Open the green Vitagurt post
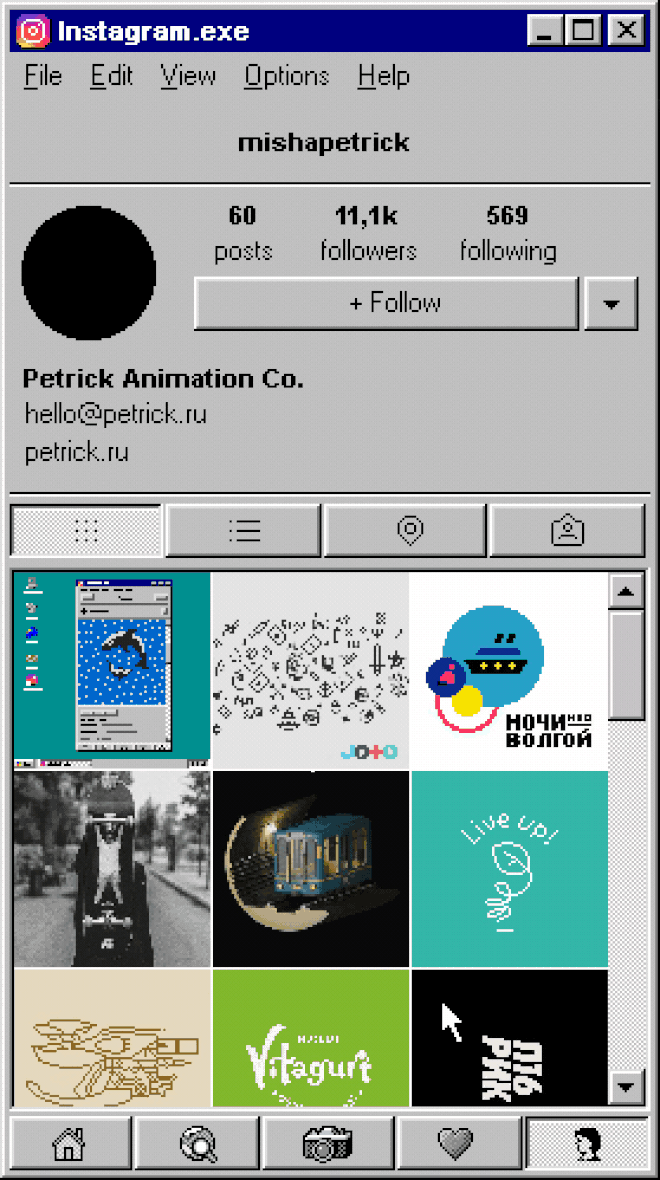This screenshot has height=1180, width=660. 310,1037
